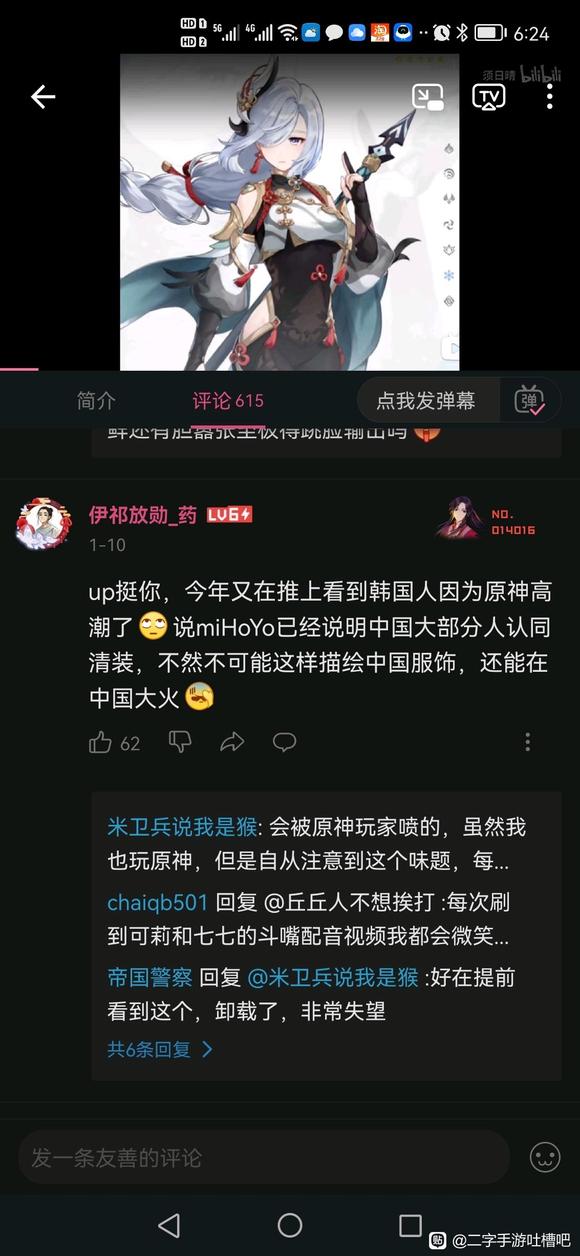Select the 评论 615 tab
580x1256 pixels.
[228, 401]
